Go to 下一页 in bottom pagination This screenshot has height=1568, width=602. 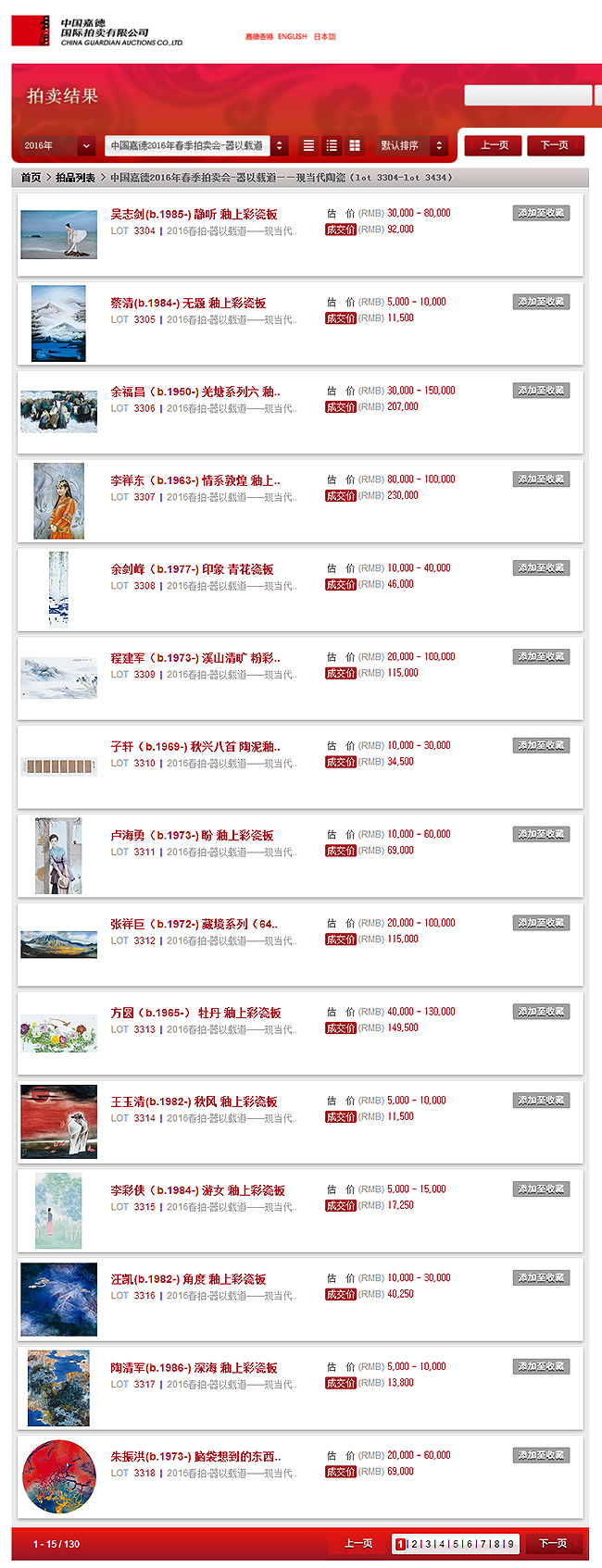554,1544
